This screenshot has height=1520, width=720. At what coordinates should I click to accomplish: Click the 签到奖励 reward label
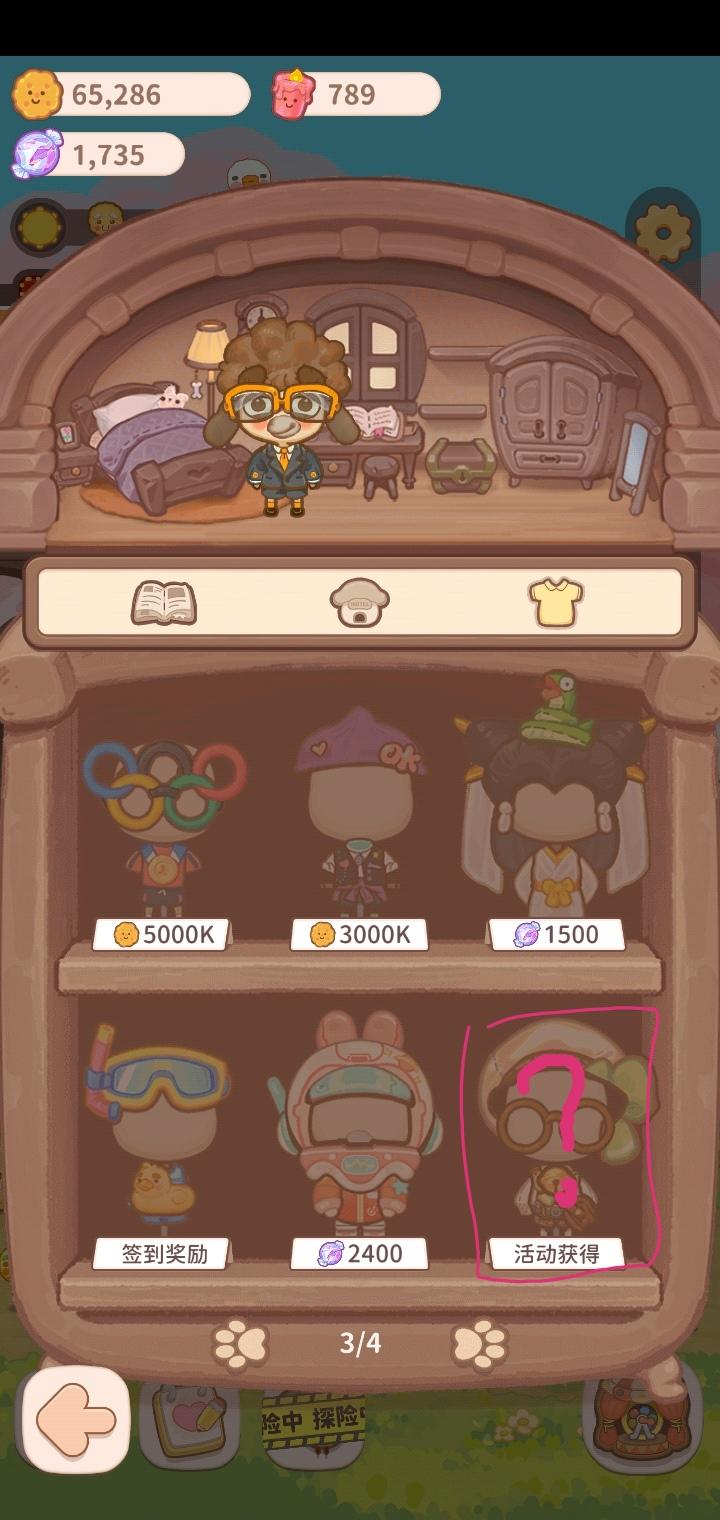click(x=160, y=1251)
